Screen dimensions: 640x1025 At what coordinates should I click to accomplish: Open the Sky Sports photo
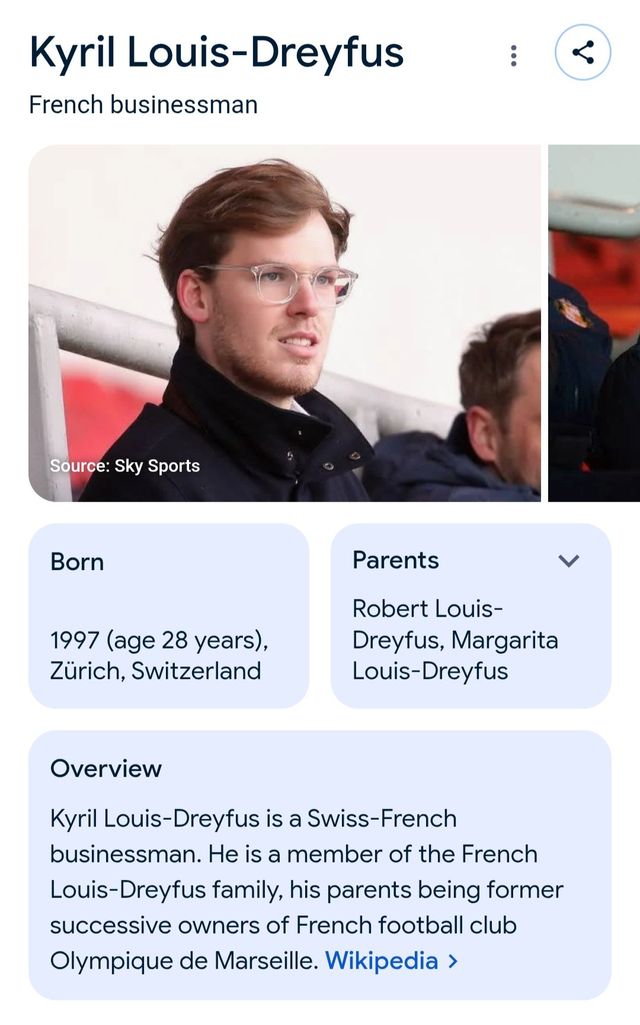[284, 322]
